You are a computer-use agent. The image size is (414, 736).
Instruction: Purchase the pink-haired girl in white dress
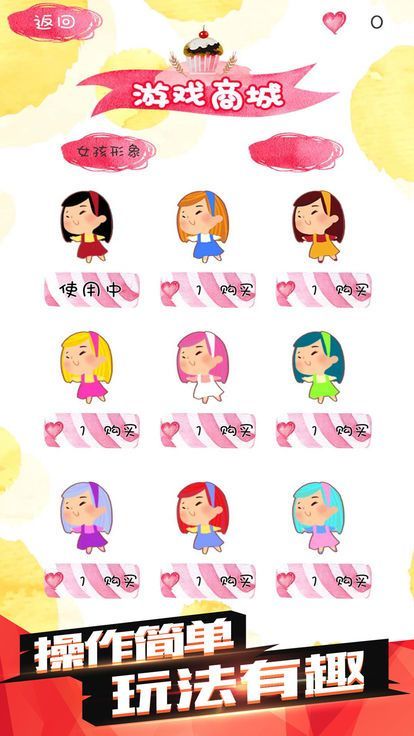coord(208,430)
